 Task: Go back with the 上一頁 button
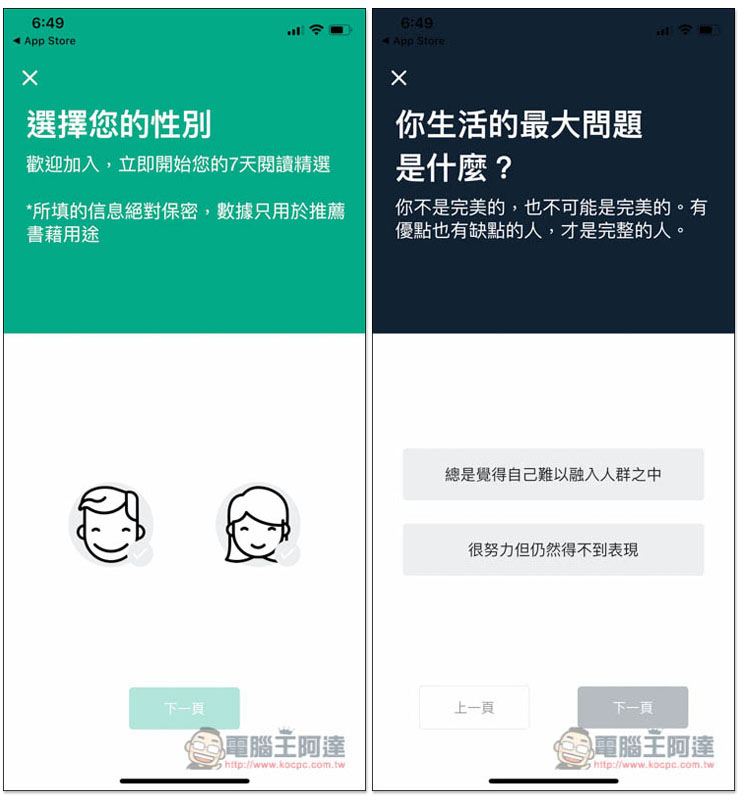pos(474,708)
